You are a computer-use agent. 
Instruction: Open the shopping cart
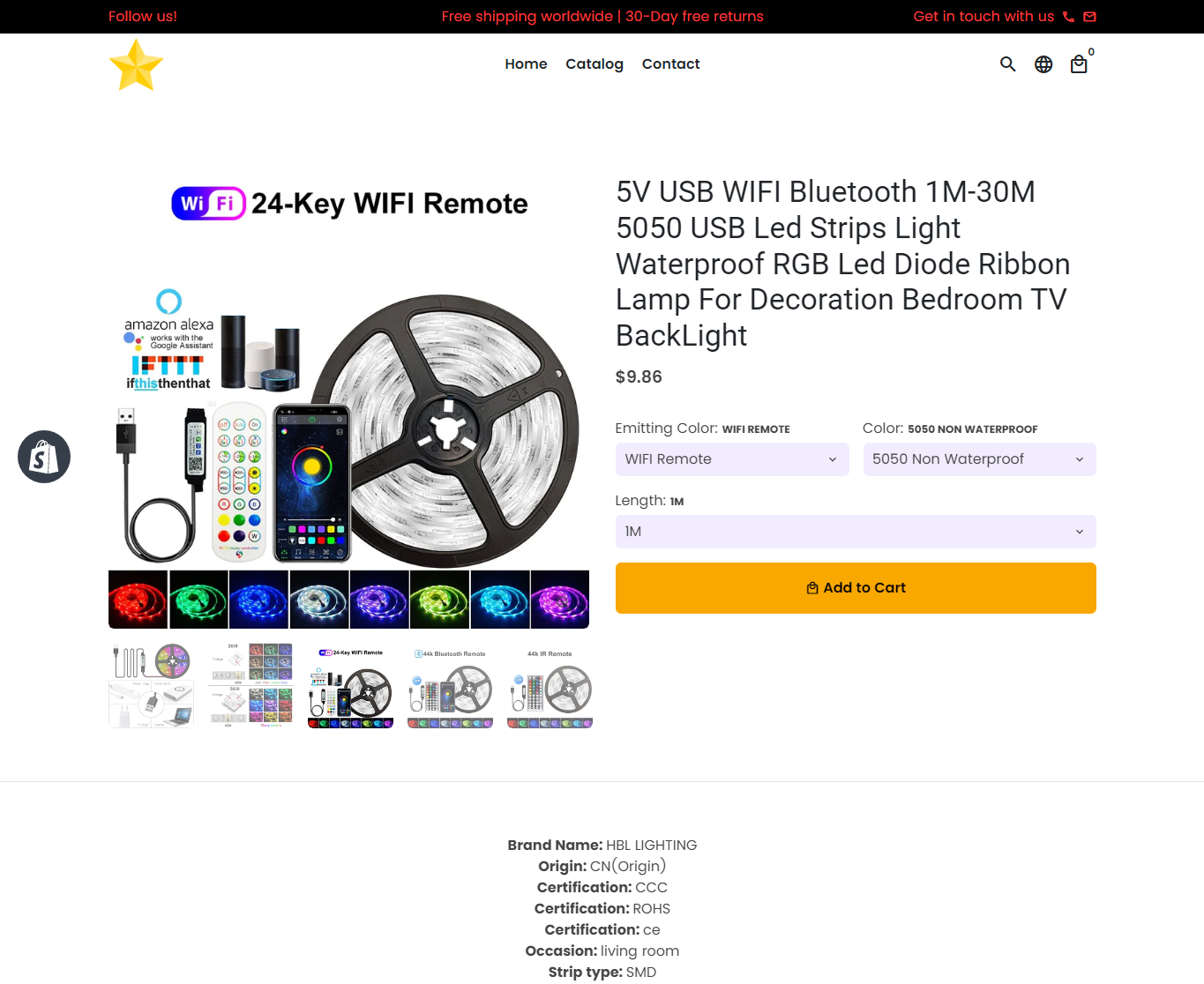click(1079, 64)
